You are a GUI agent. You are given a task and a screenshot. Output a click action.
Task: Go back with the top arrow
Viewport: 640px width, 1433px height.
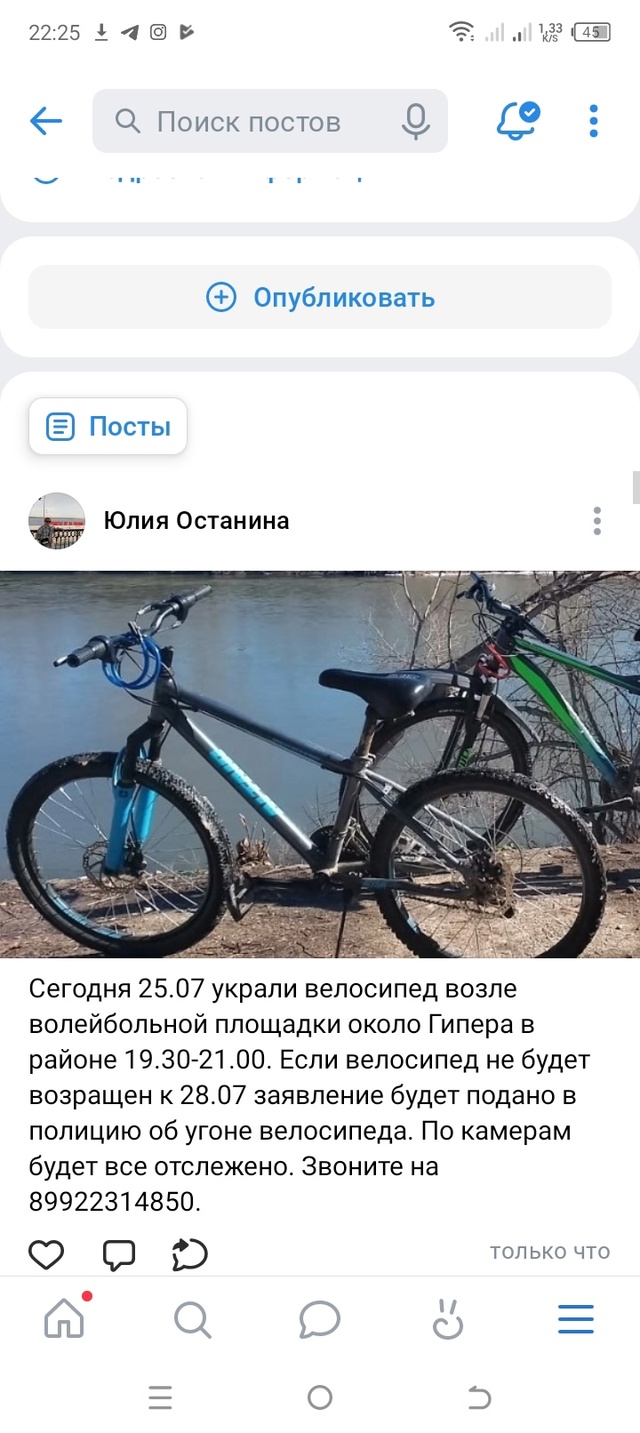(x=46, y=121)
